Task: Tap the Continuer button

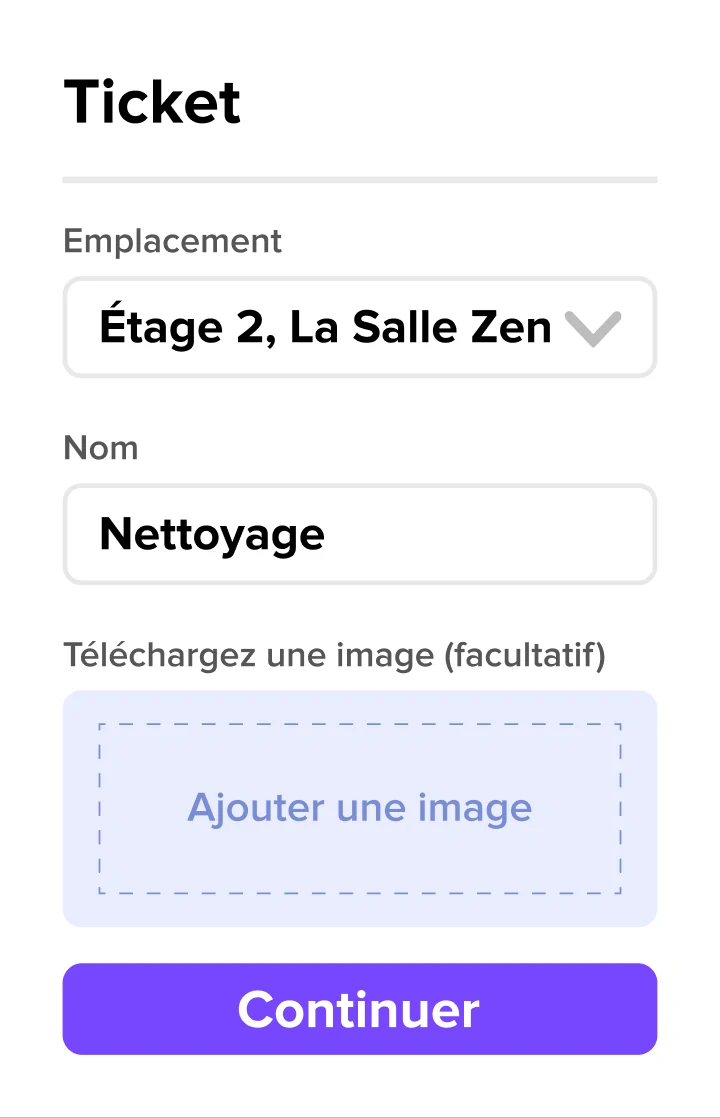Action: point(359,1009)
